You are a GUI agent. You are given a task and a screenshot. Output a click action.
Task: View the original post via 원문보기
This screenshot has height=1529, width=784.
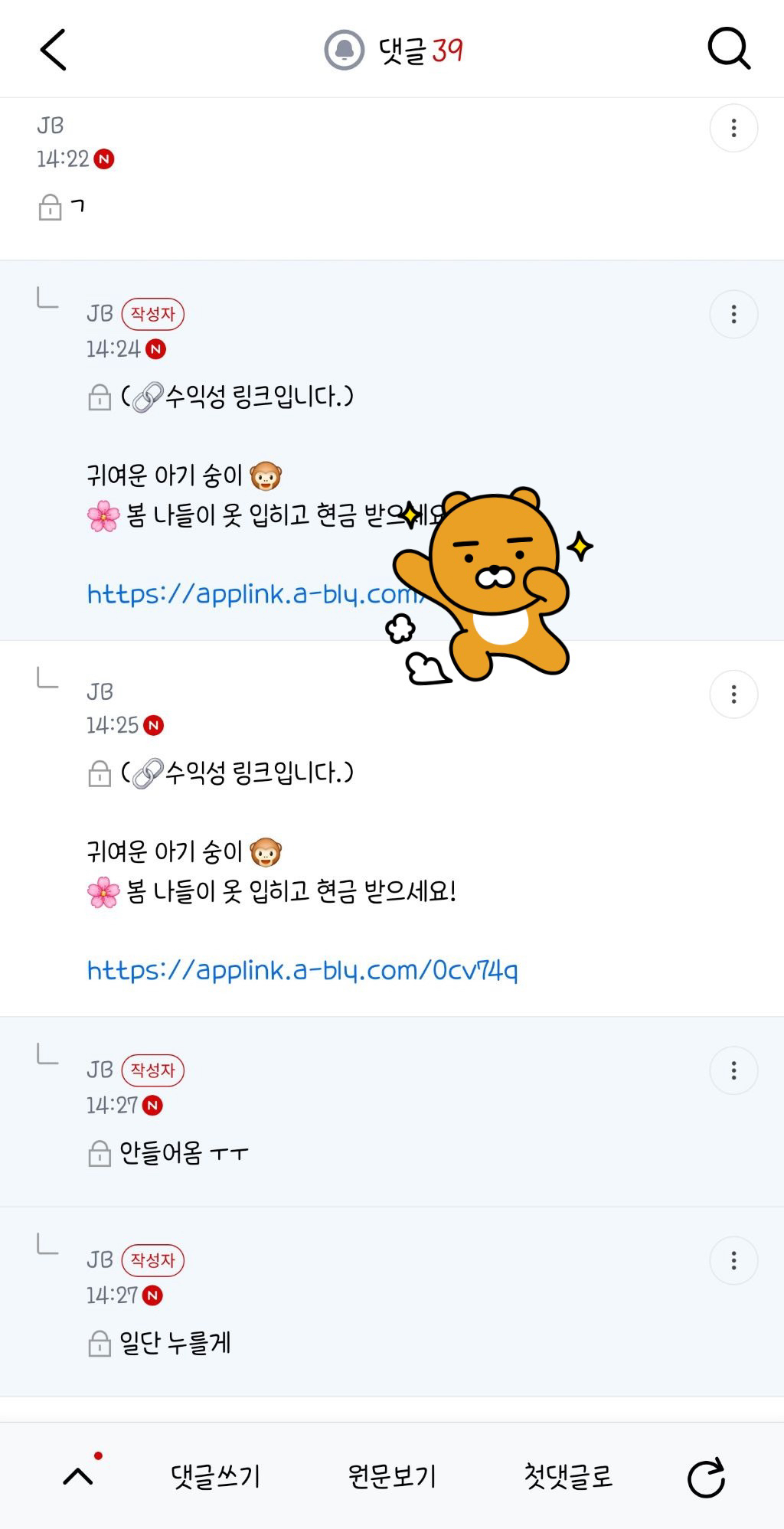(392, 1476)
